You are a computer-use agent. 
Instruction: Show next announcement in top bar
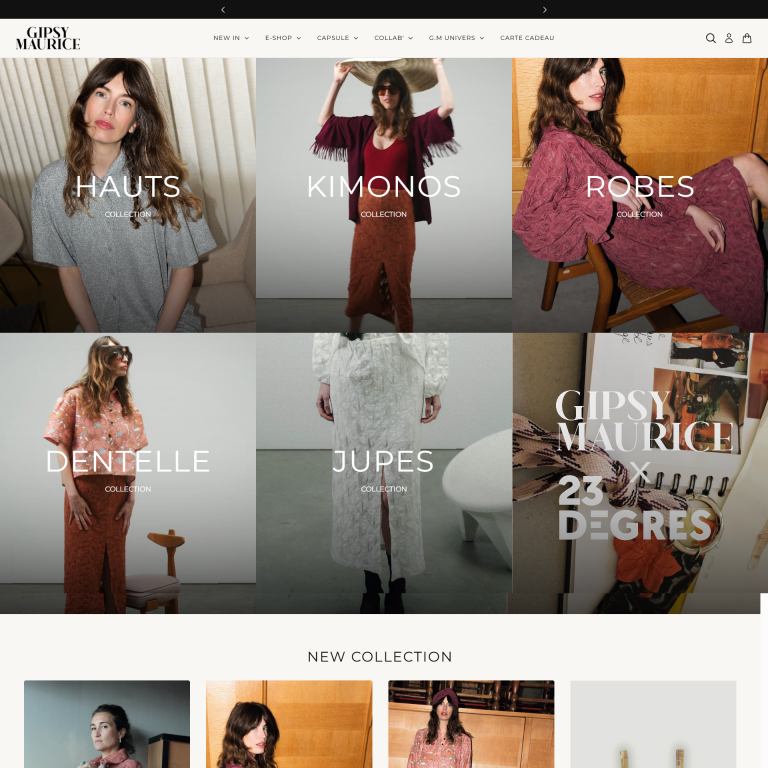pos(545,9)
